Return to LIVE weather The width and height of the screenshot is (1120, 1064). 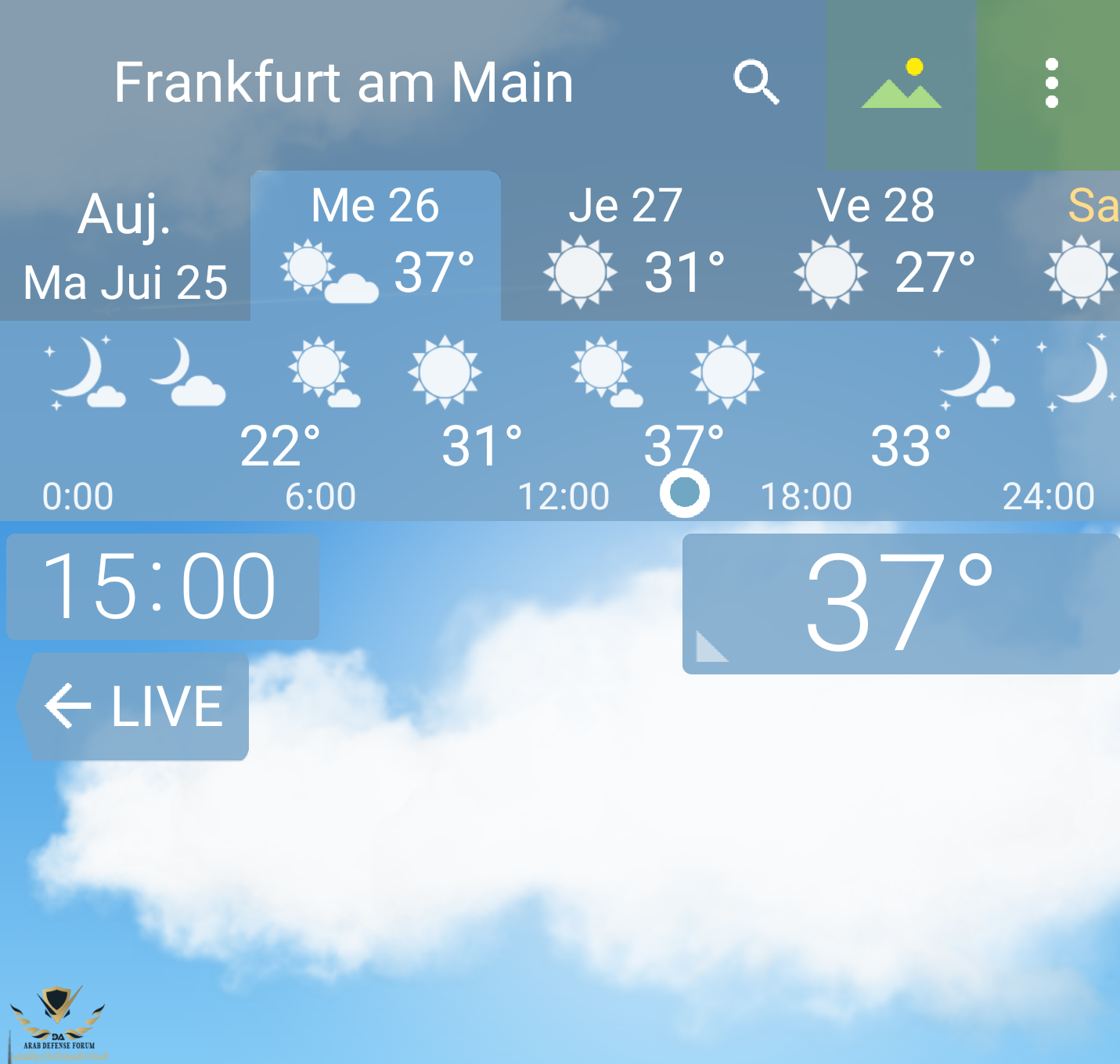click(x=134, y=706)
